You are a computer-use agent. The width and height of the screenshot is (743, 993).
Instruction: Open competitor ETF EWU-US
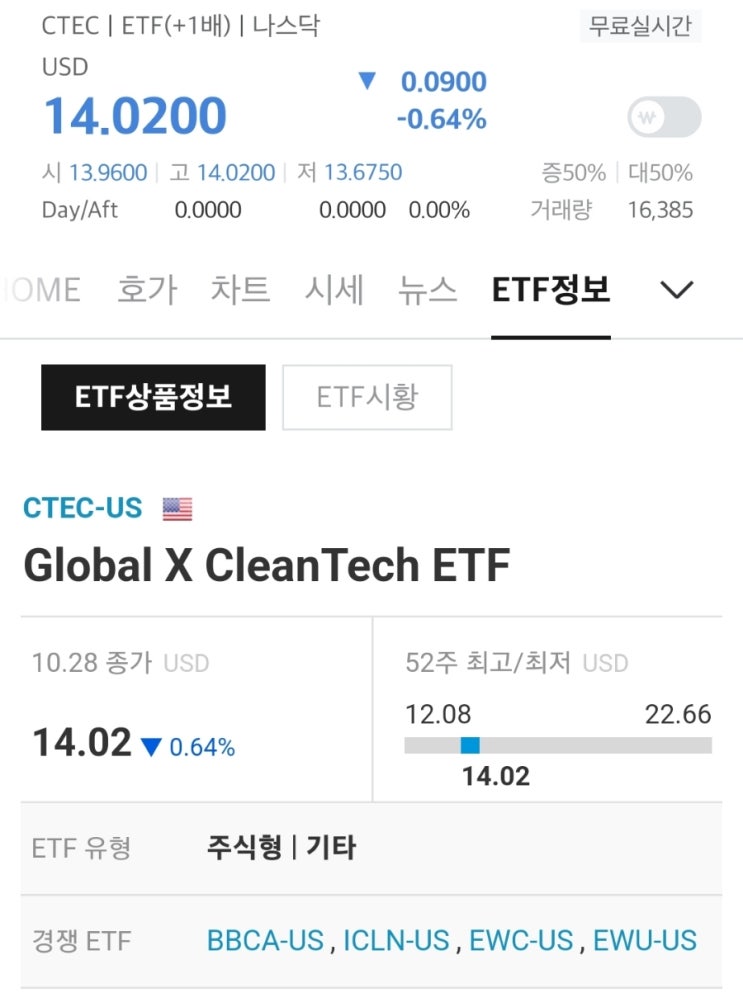coord(644,940)
